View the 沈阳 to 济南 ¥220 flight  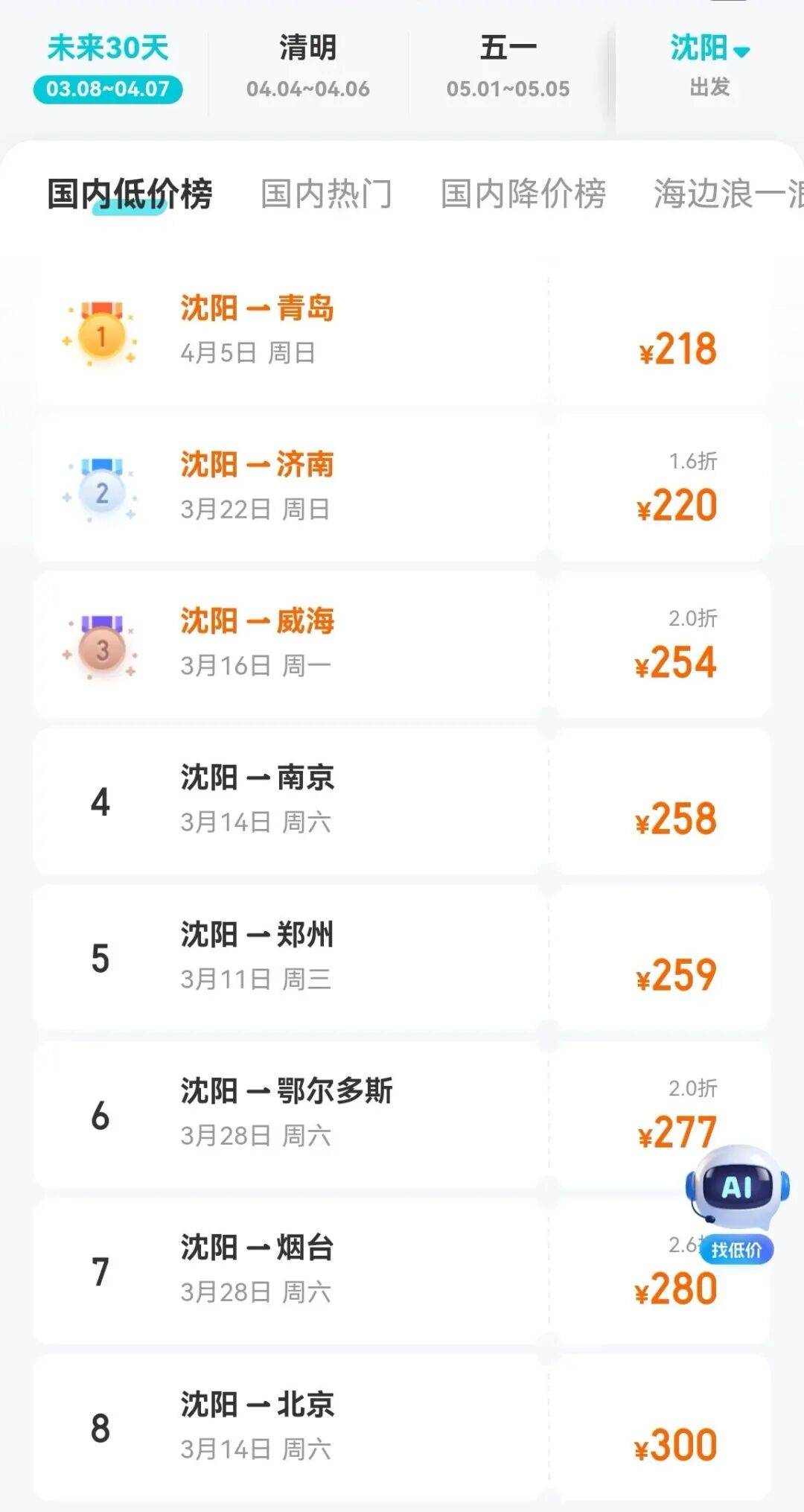(x=402, y=486)
